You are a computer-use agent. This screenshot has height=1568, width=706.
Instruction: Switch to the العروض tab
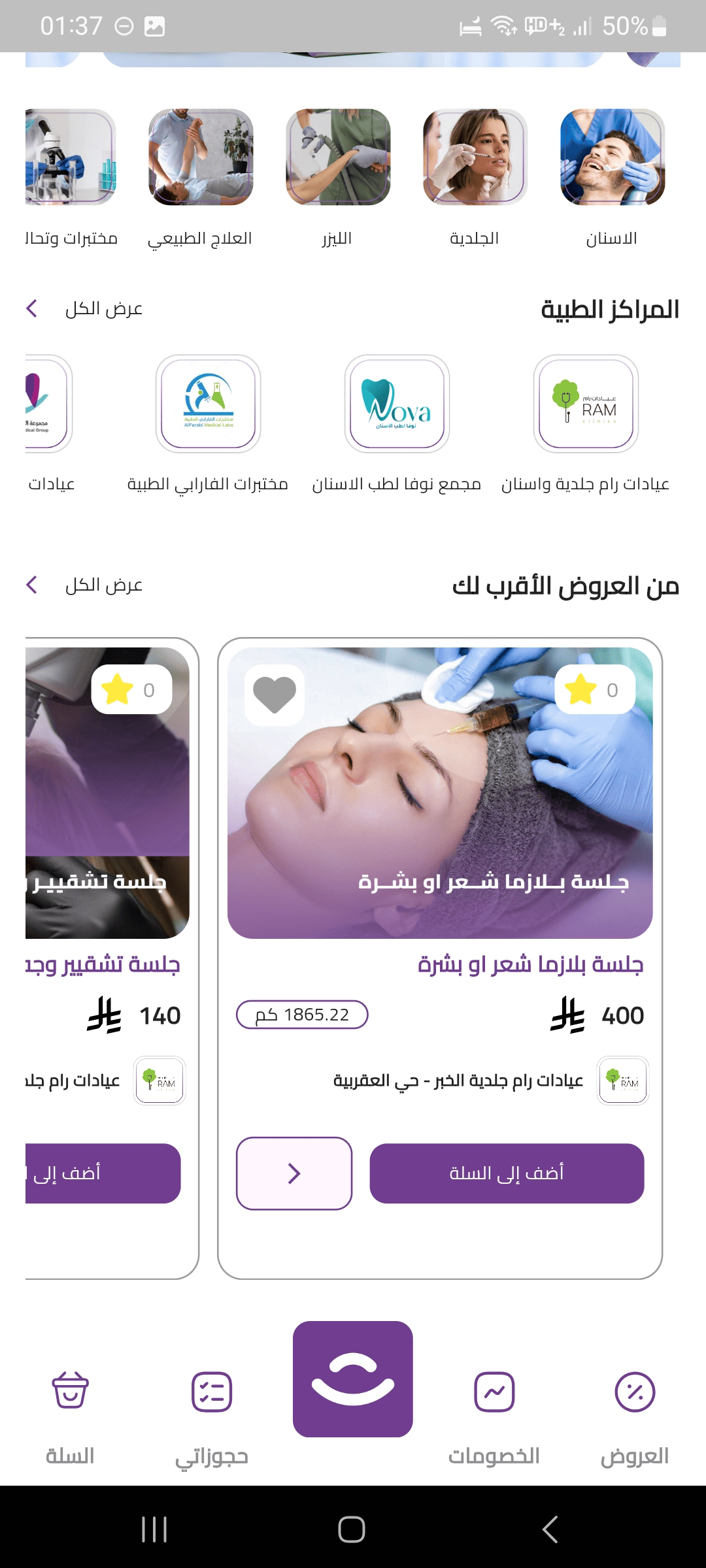(x=635, y=1415)
